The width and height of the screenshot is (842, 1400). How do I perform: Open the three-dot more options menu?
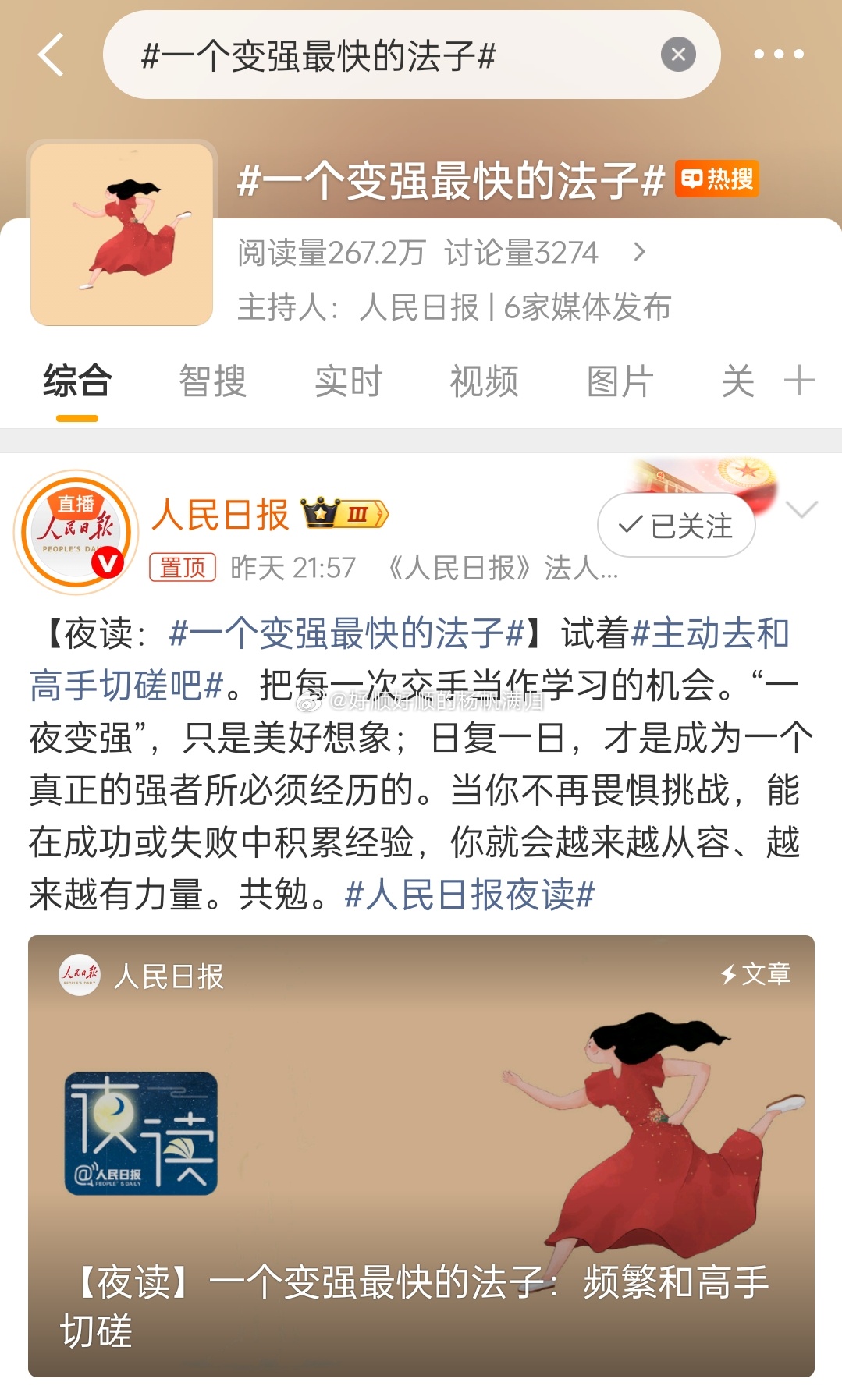point(777,55)
